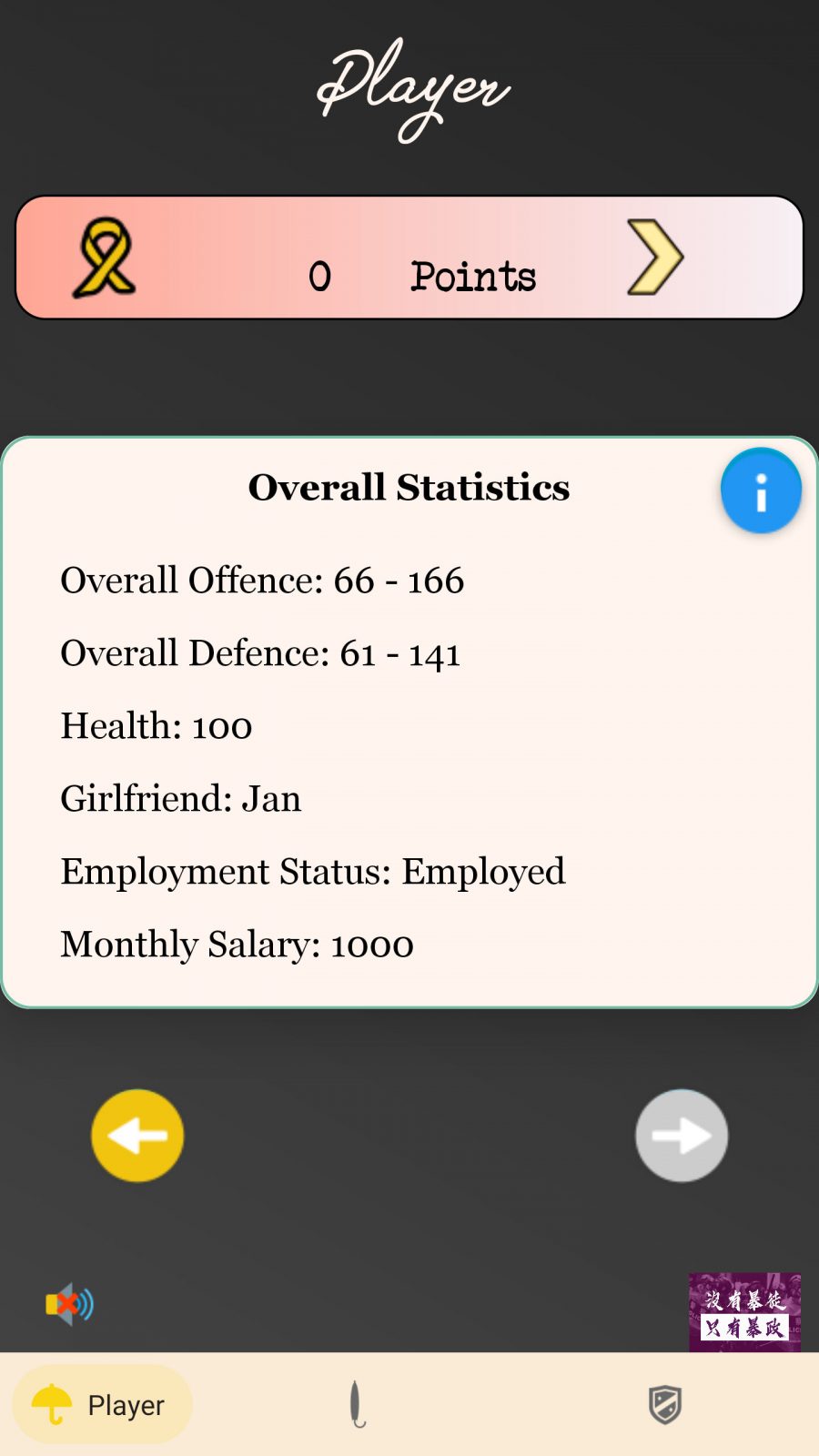The width and height of the screenshot is (819, 1456).
Task: Tap the grey next arrow button
Action: 682,1136
